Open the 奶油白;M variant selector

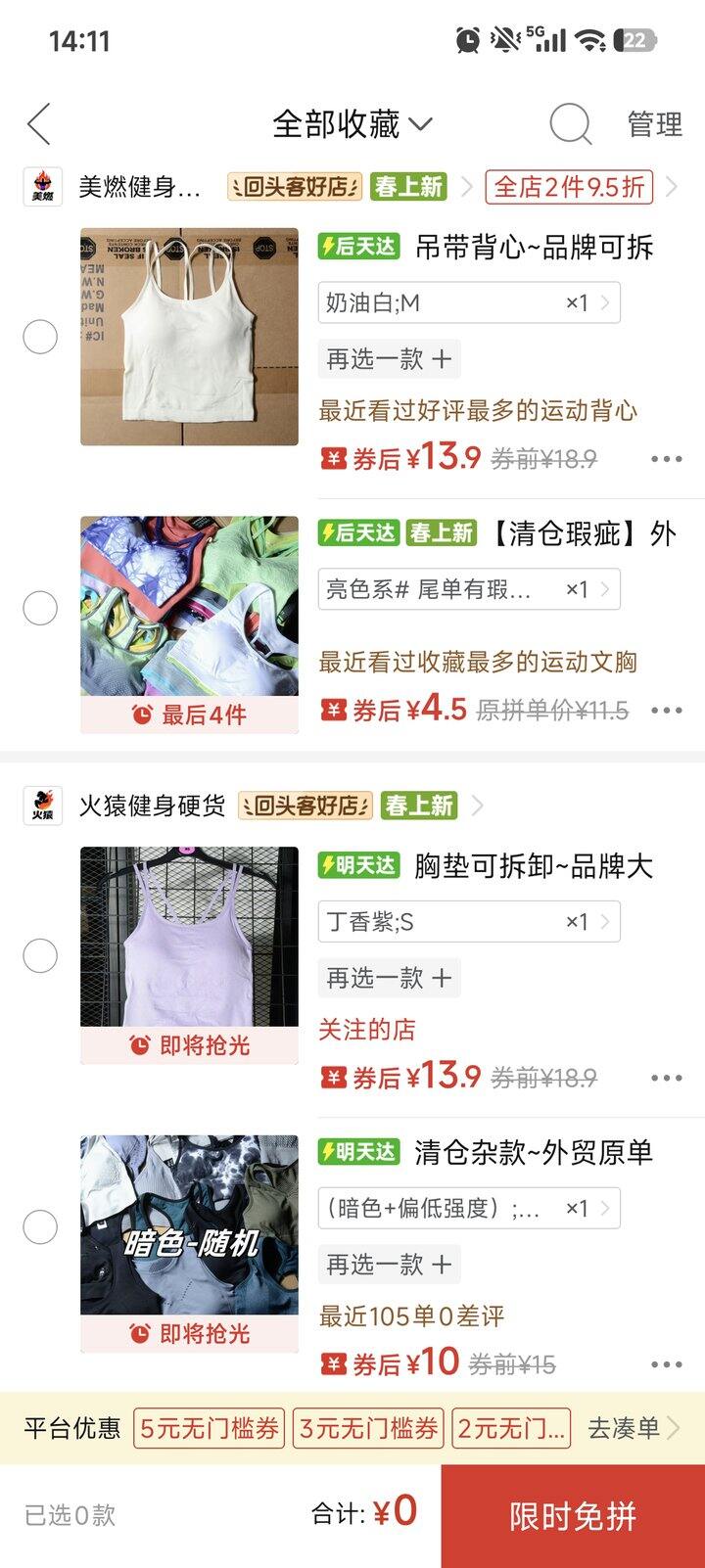pyautogui.click(x=468, y=302)
